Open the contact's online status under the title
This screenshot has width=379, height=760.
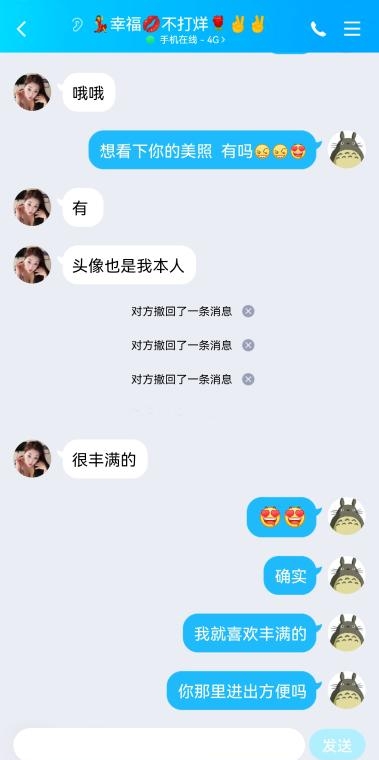click(186, 40)
